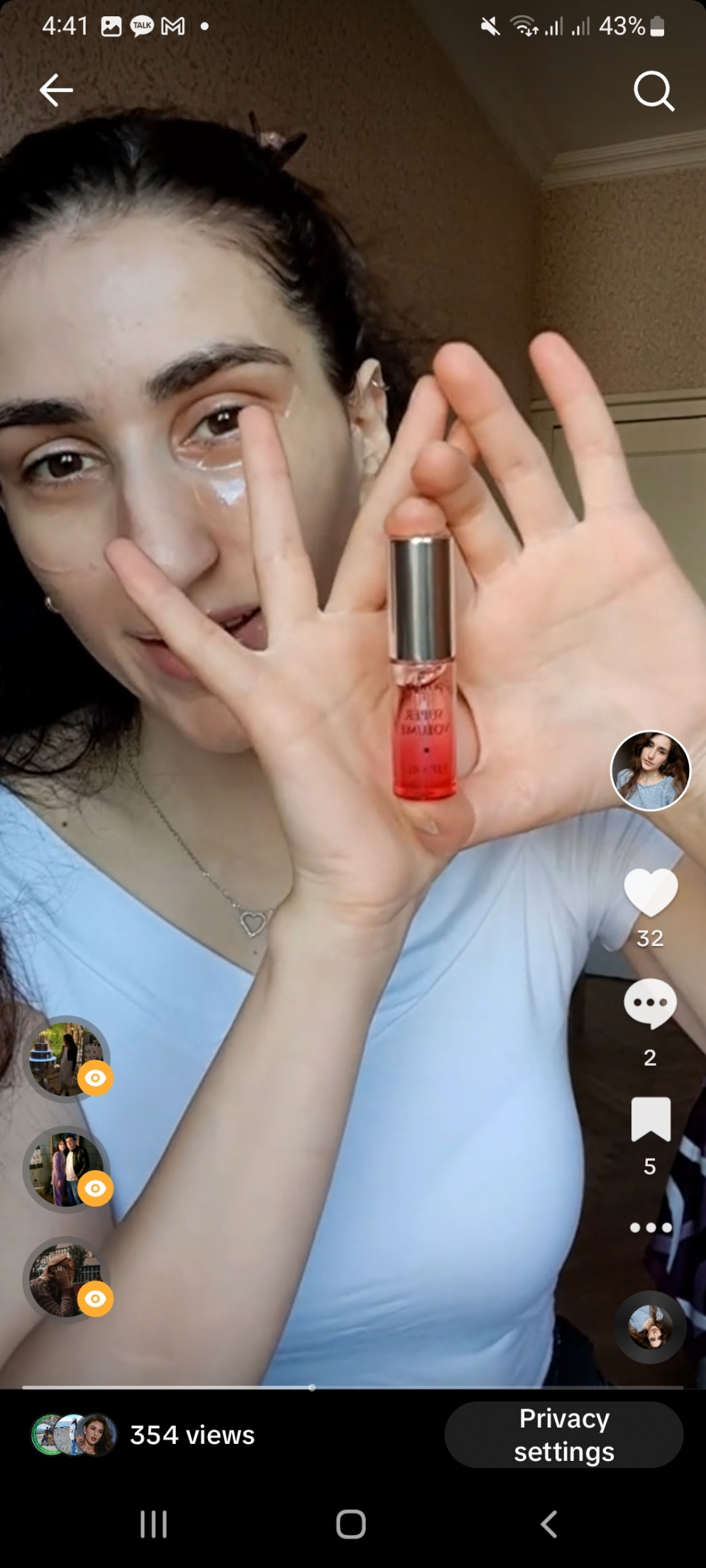
Task: Open the comments on this video
Action: point(650,1003)
